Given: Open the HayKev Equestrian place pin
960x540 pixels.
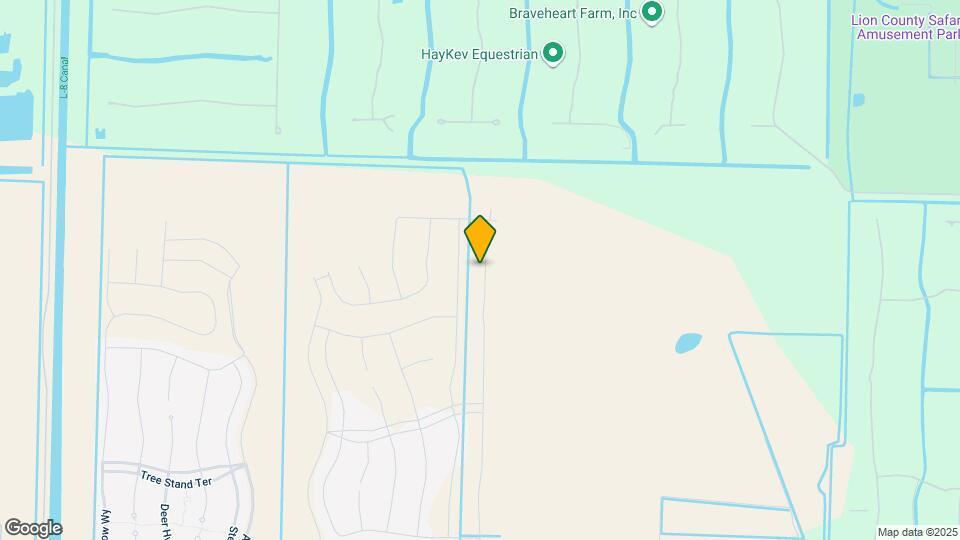Looking at the screenshot, I should (553, 53).
